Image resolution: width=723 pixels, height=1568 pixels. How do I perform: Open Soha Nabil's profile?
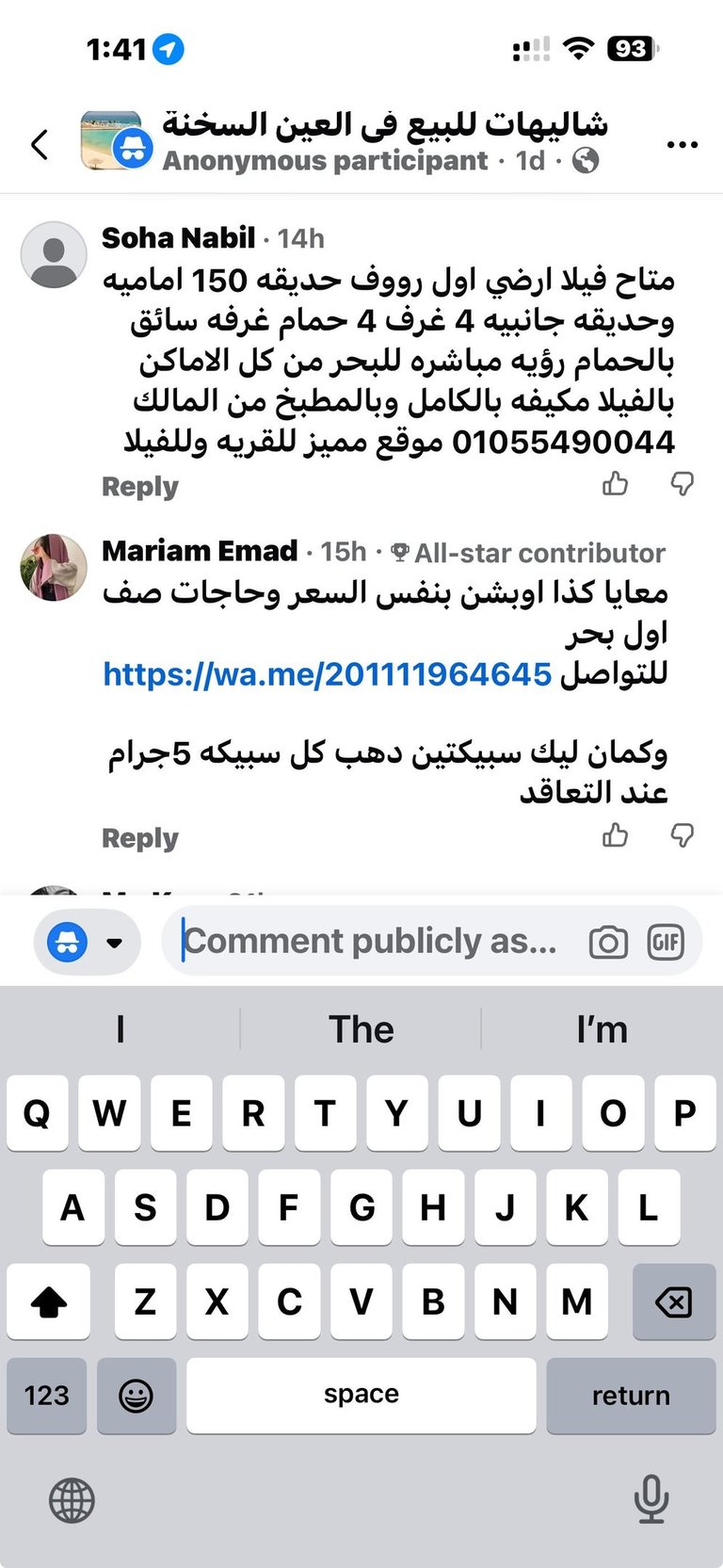coord(54,254)
